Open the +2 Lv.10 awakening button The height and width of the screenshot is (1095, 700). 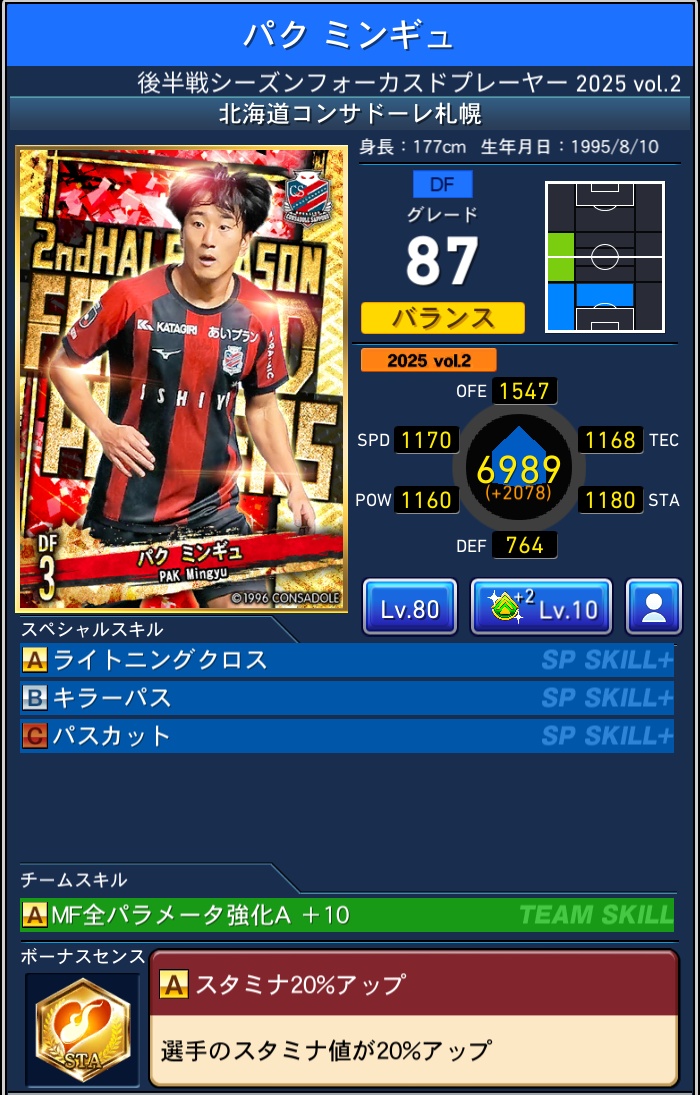click(541, 607)
